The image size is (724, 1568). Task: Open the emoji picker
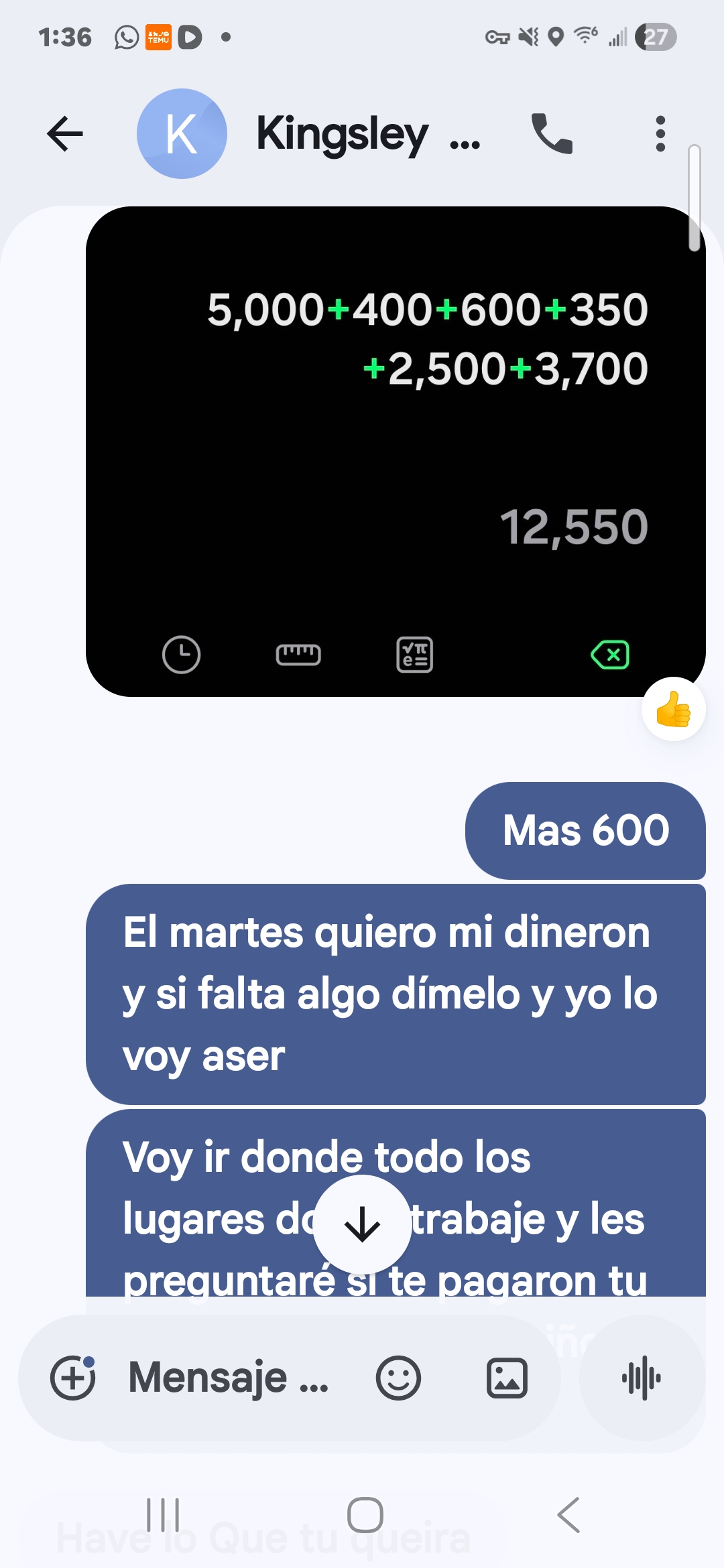click(398, 1378)
